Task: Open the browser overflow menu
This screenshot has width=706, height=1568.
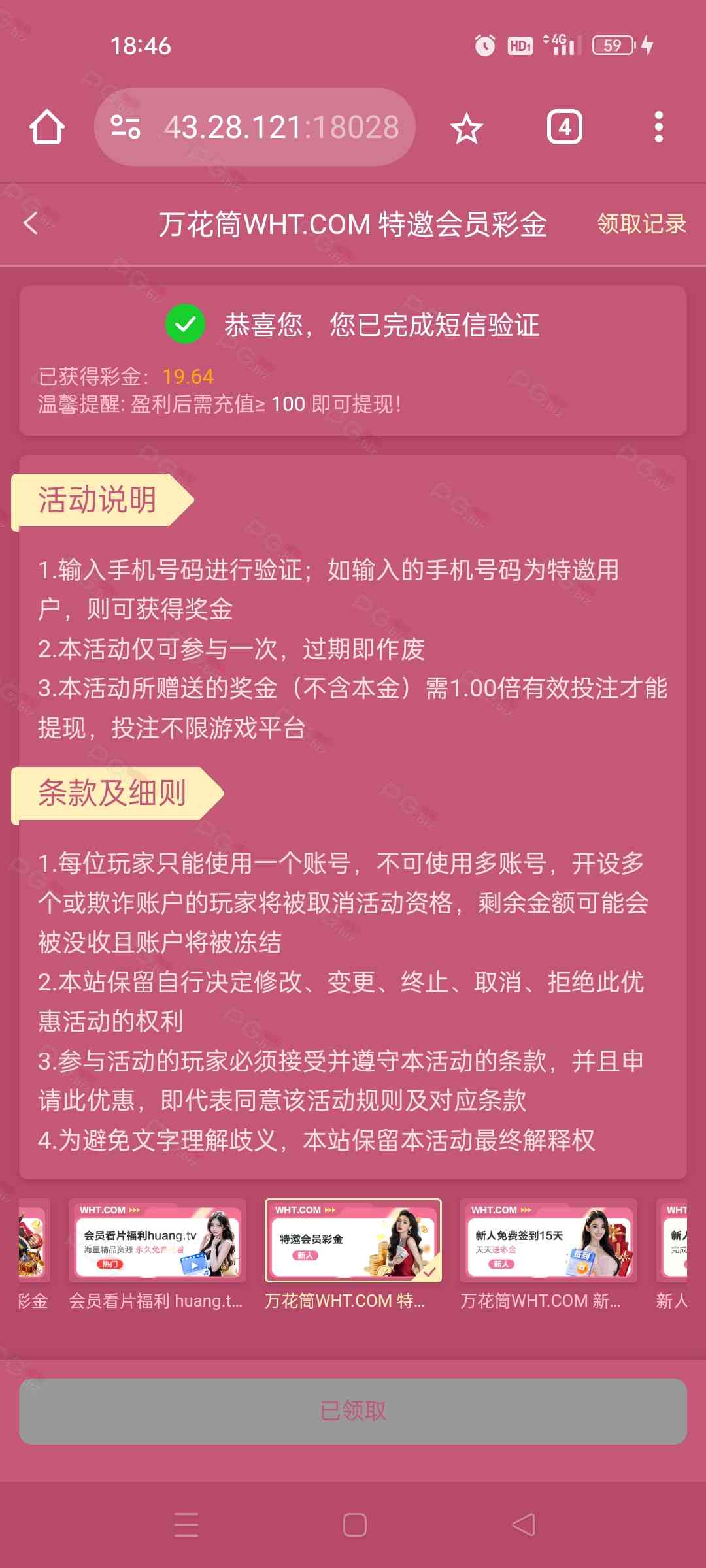Action: [658, 127]
